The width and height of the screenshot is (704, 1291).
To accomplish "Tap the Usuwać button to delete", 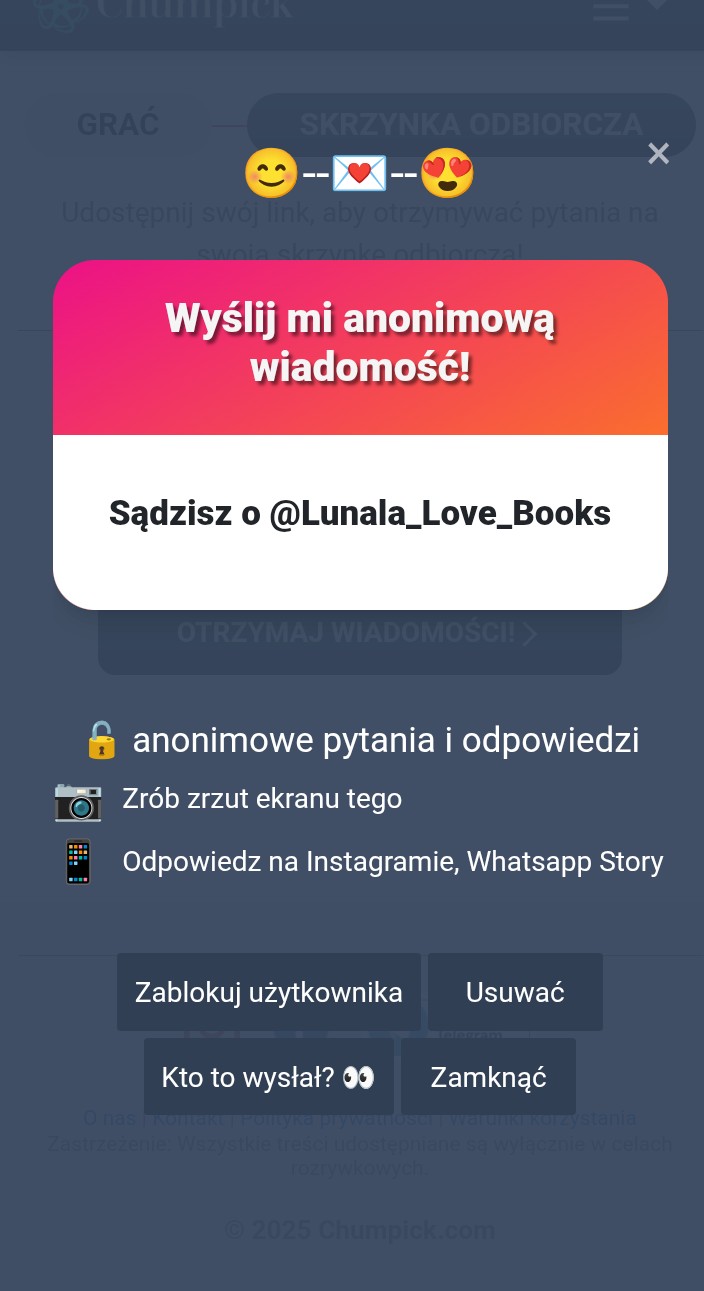I will coord(515,992).
